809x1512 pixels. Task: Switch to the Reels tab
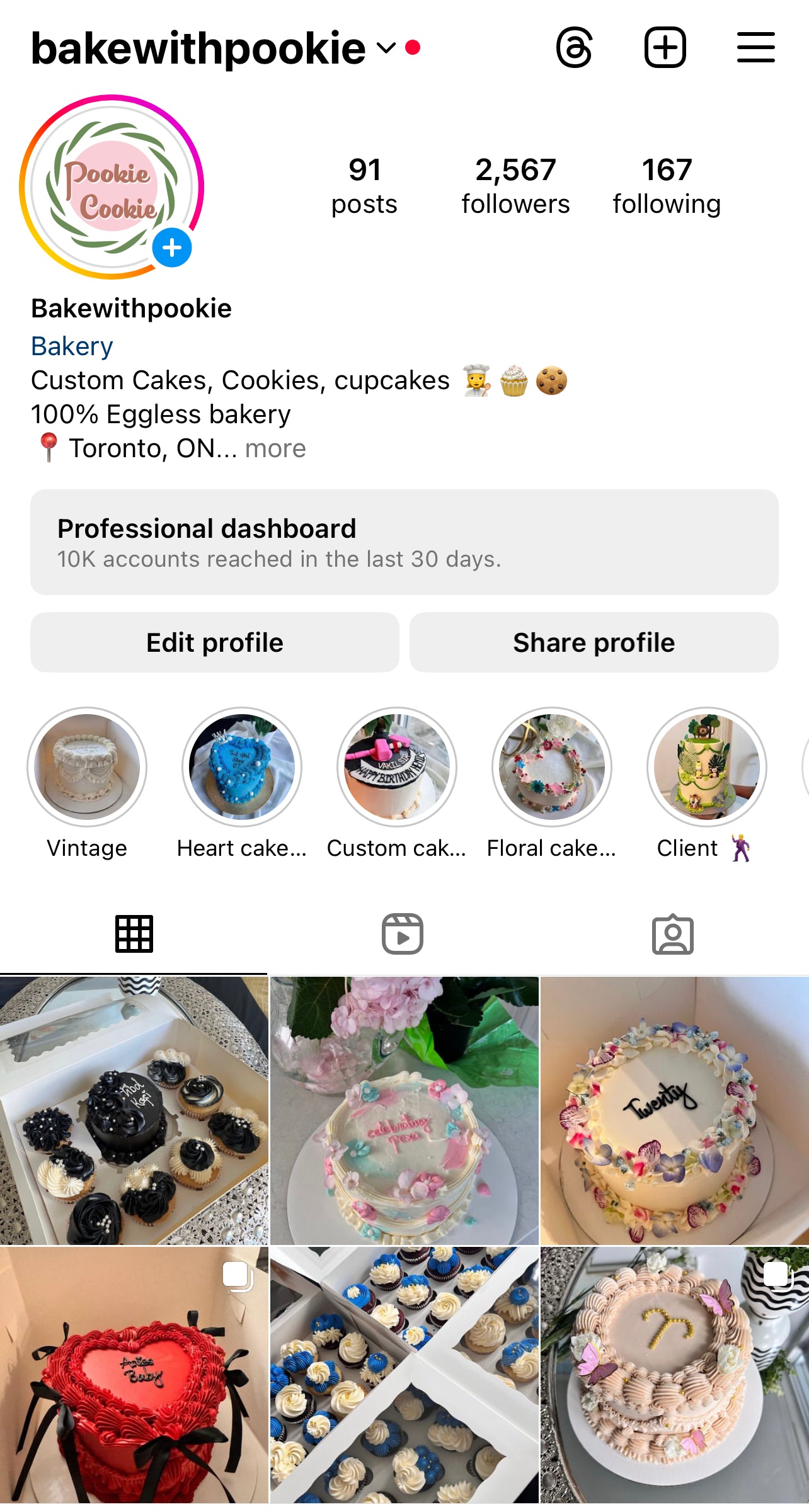coord(404,934)
